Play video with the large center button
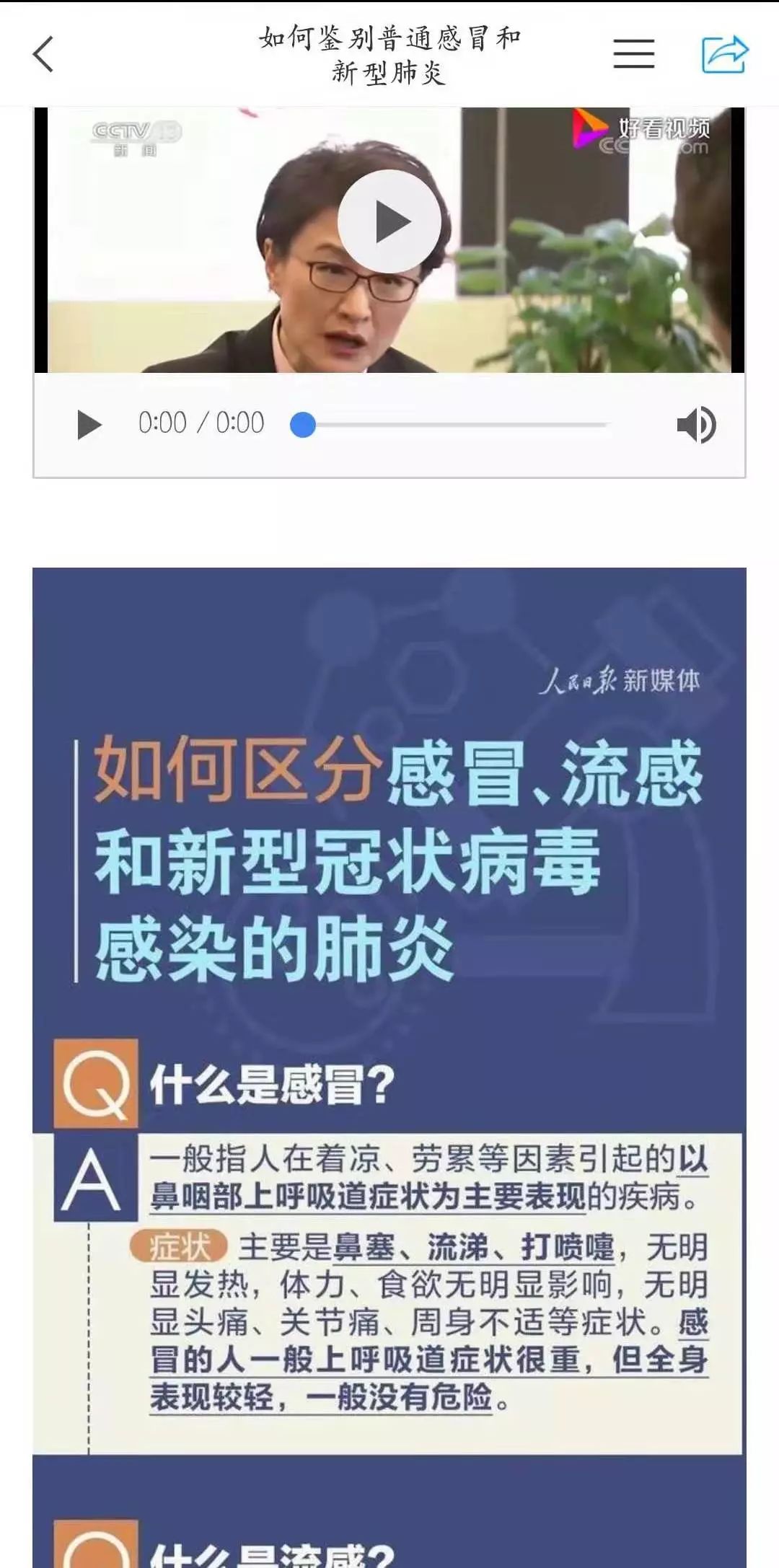Screen dimensions: 779x1568 pyautogui.click(x=389, y=221)
